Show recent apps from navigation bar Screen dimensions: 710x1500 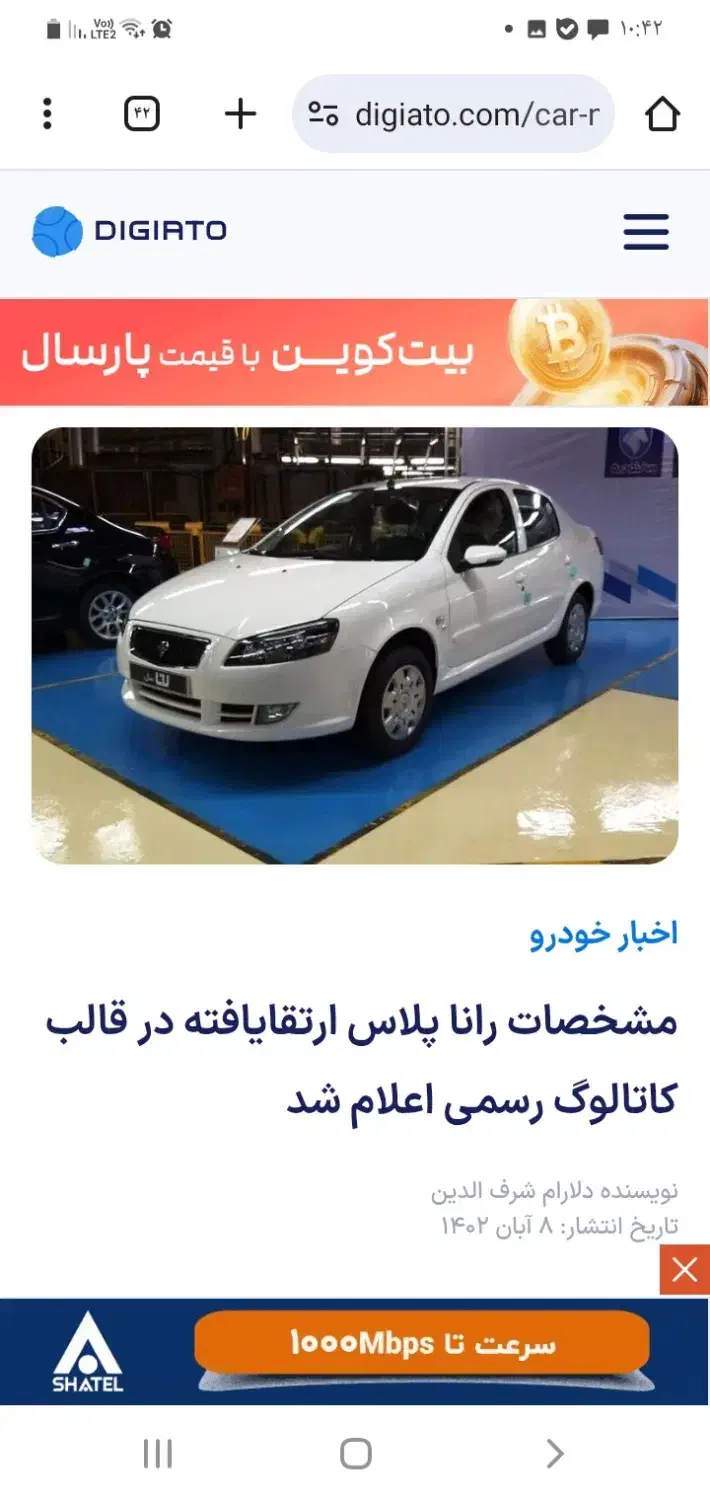coord(158,1453)
